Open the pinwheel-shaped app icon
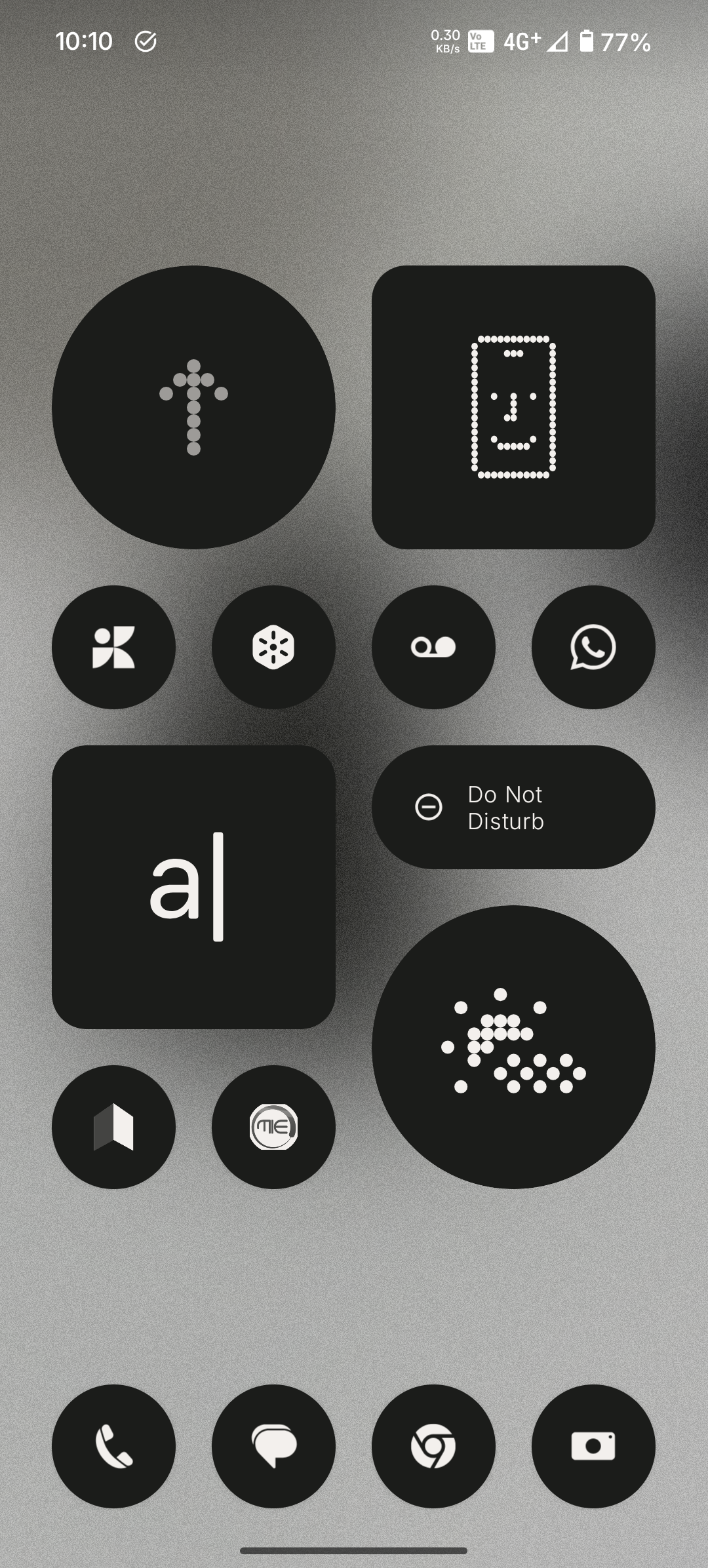 click(113, 647)
